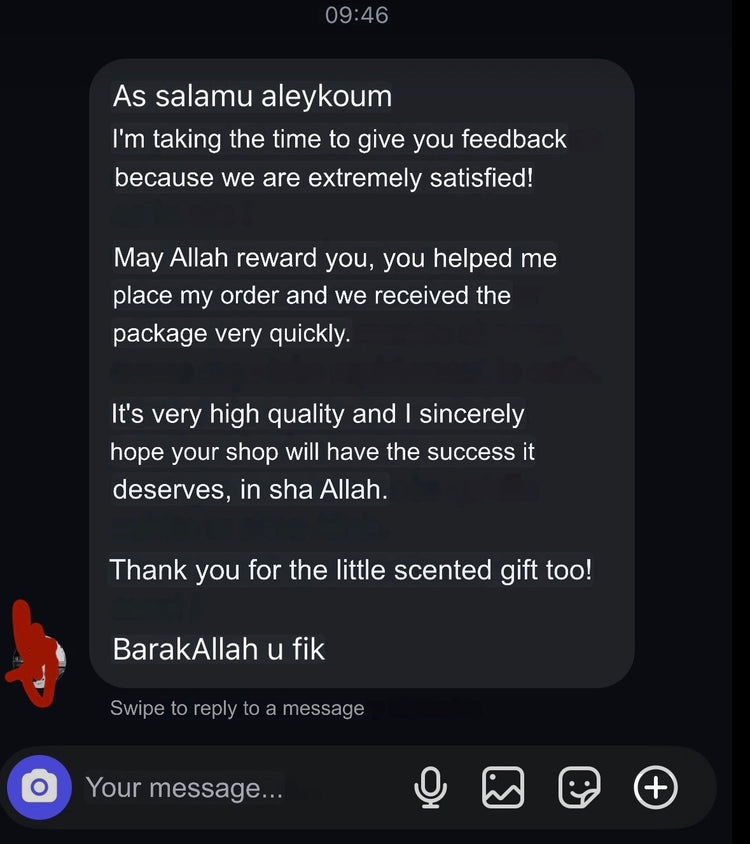
Task: Open more options with the plus icon
Action: [x=656, y=788]
